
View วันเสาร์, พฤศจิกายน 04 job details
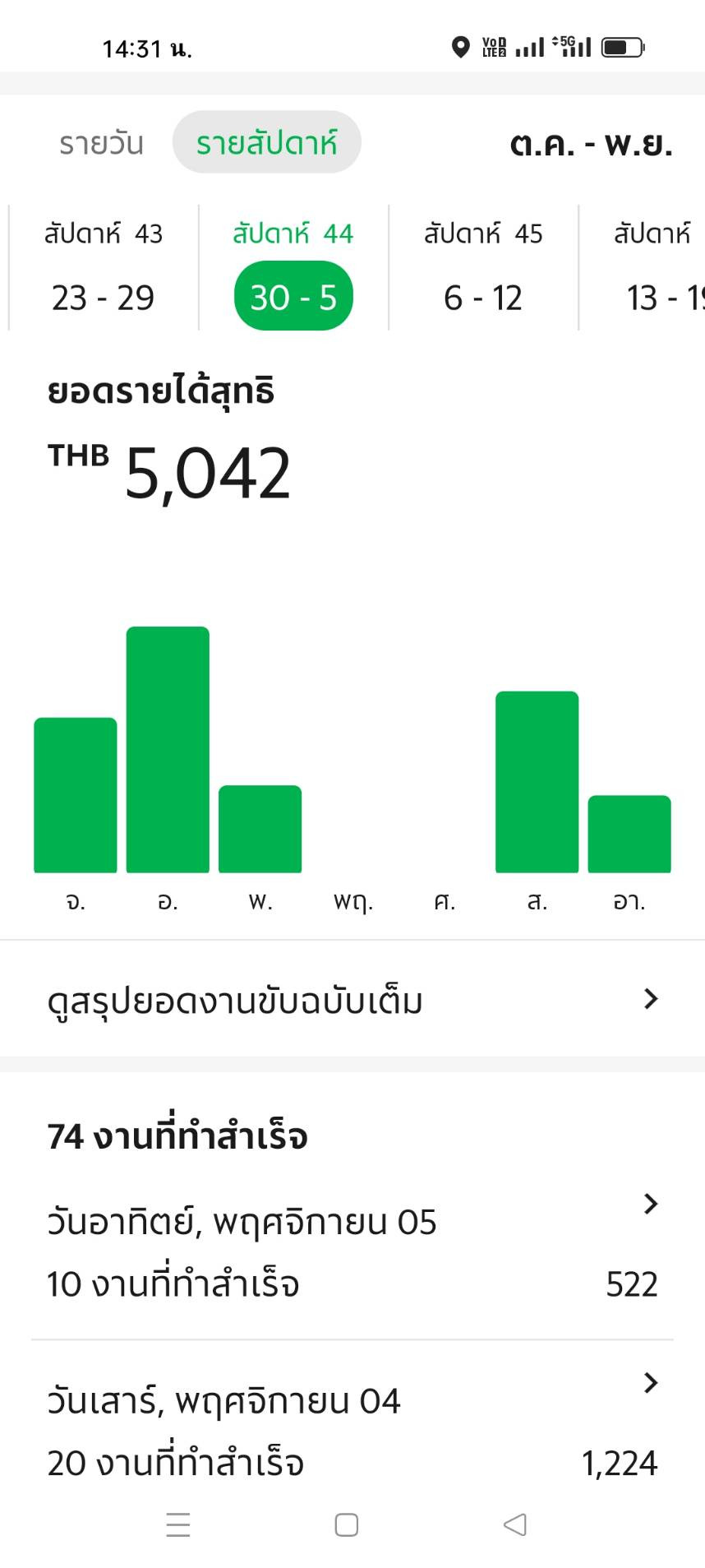tap(352, 1431)
